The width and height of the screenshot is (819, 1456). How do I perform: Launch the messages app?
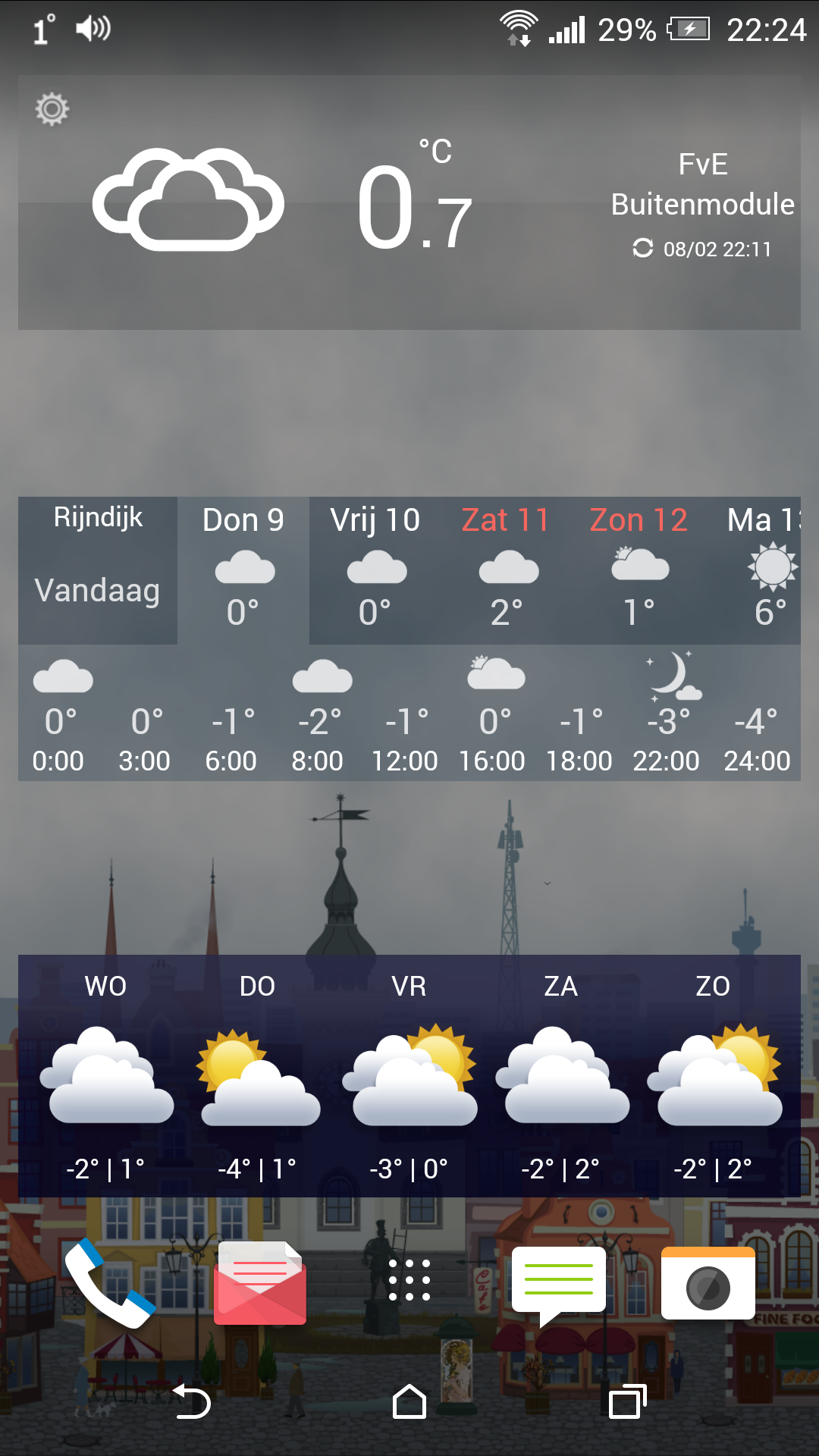[x=559, y=1283]
